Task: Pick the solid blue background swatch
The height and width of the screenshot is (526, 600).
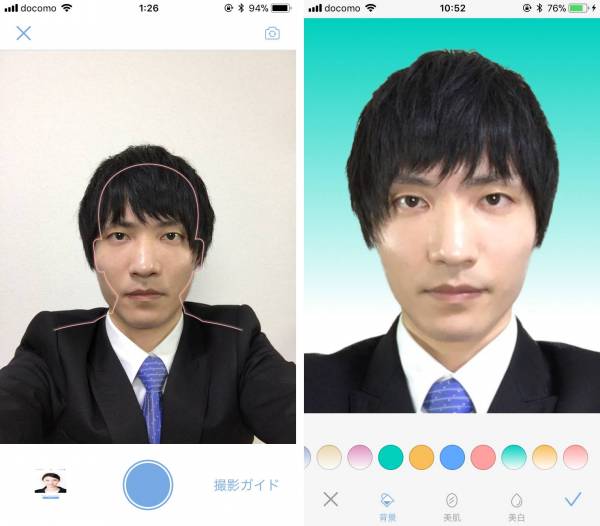Action: click(x=452, y=457)
